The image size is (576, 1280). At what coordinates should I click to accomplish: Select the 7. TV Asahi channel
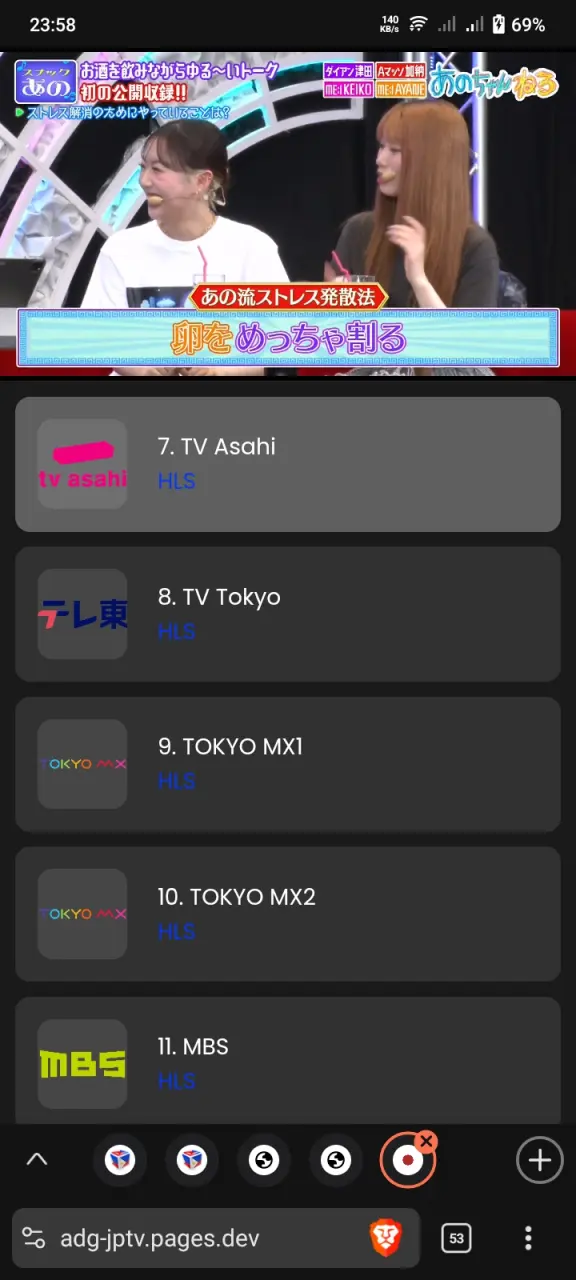[288, 464]
